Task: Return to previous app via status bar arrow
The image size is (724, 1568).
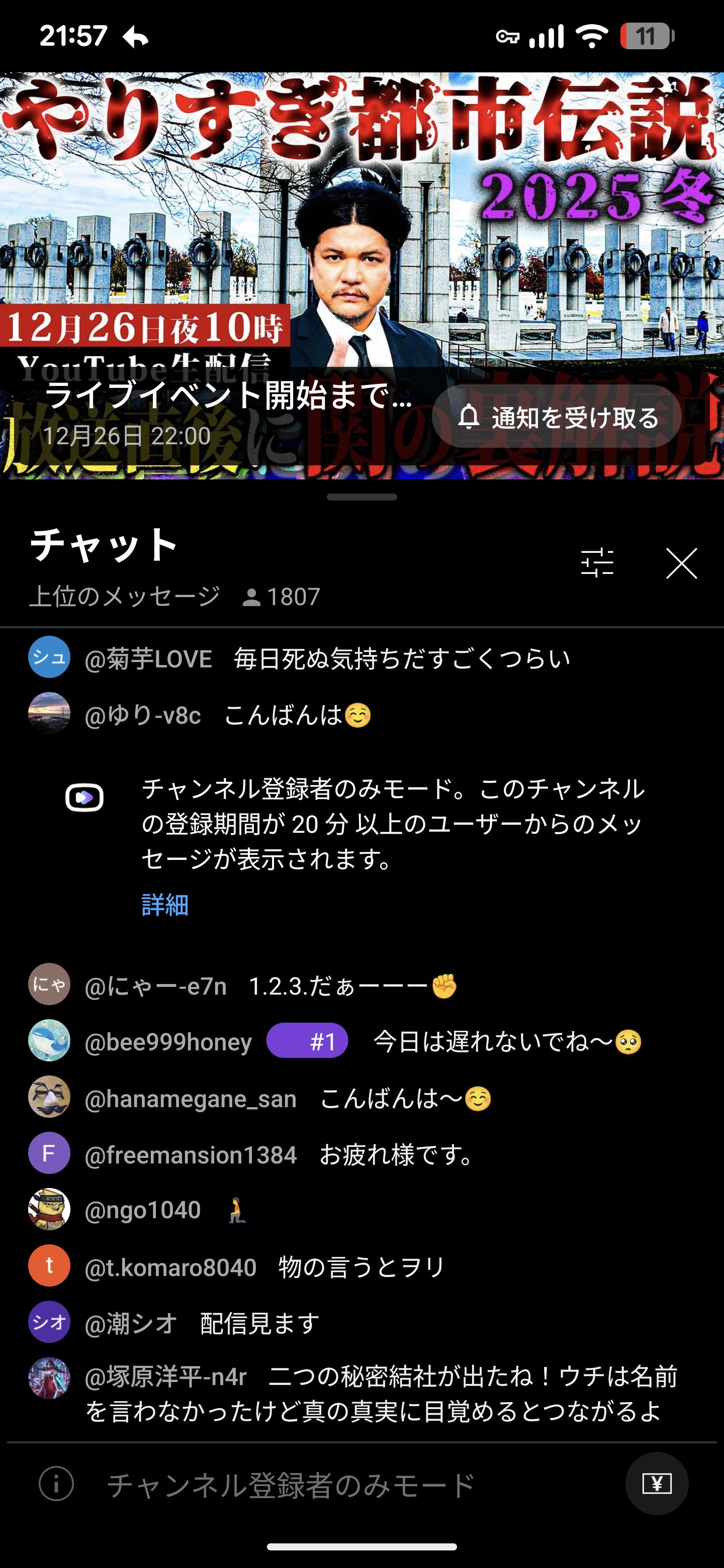Action: [x=135, y=38]
